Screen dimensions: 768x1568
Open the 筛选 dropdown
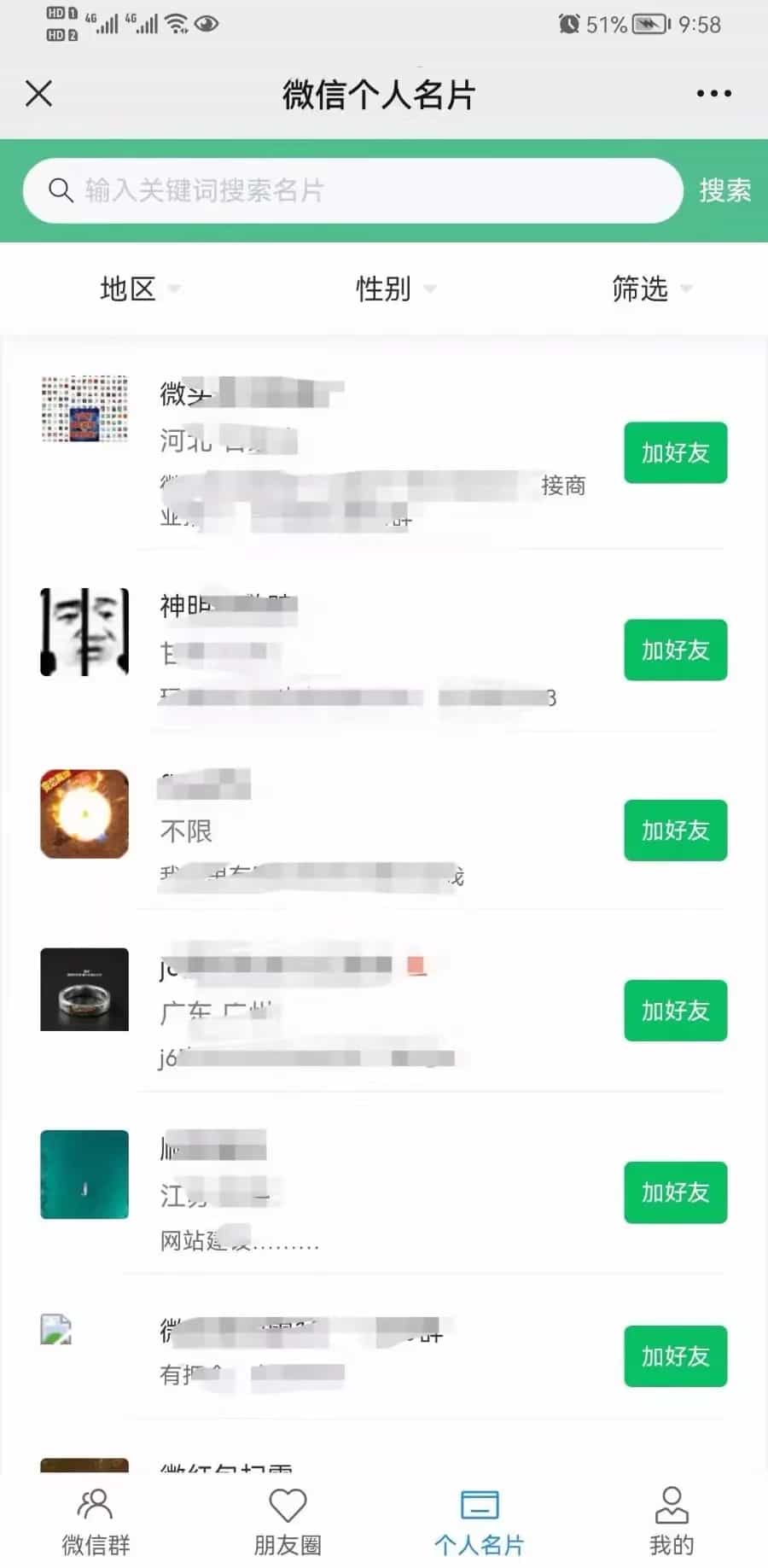[x=650, y=289]
